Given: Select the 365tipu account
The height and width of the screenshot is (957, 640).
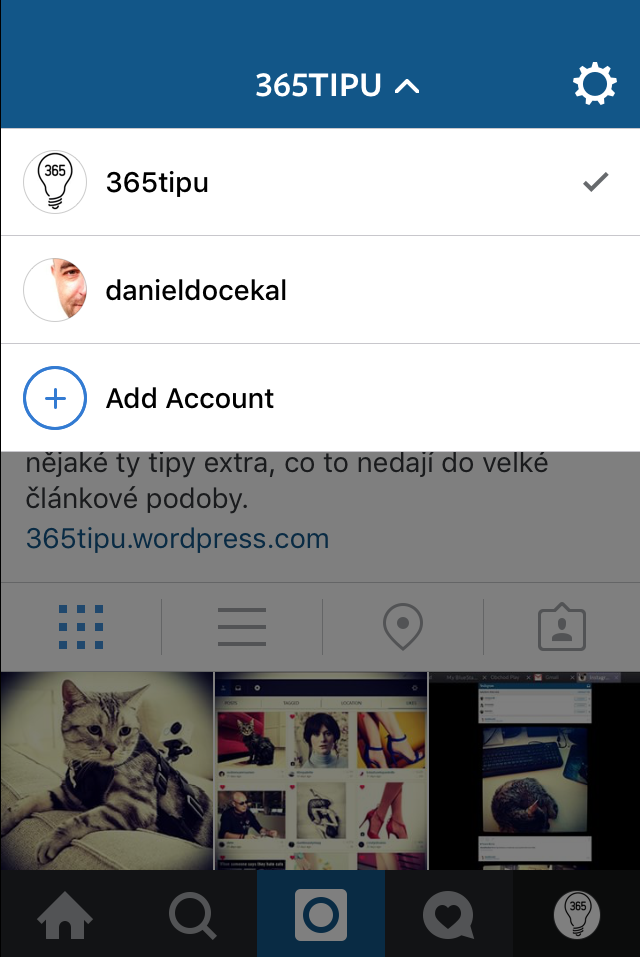Looking at the screenshot, I should (320, 182).
